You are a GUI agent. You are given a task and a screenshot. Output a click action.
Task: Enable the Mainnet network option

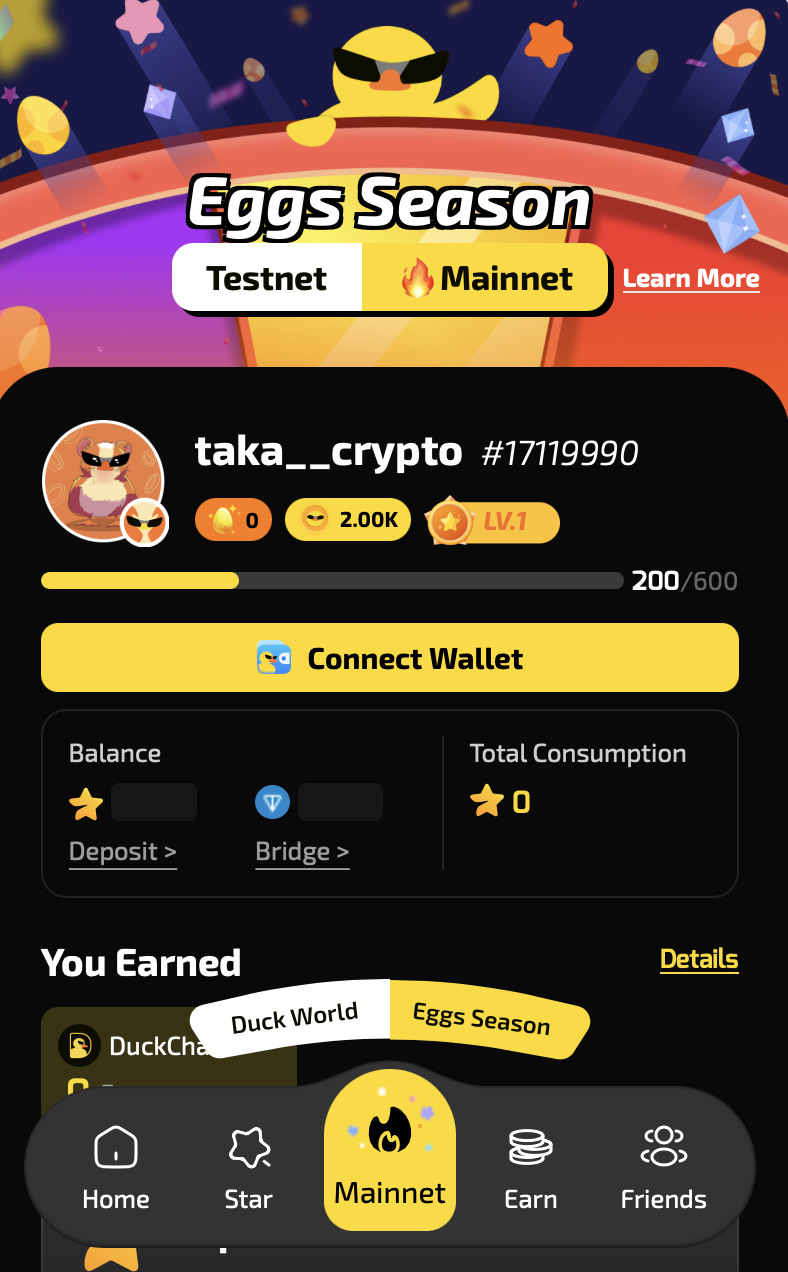click(x=485, y=278)
